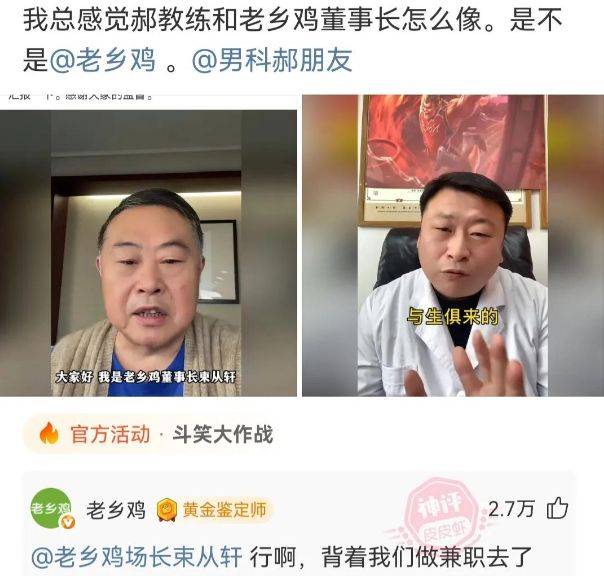Open the @老乡鸡 mention in the post
Viewport: 604px width, 576px height.
tap(102, 61)
